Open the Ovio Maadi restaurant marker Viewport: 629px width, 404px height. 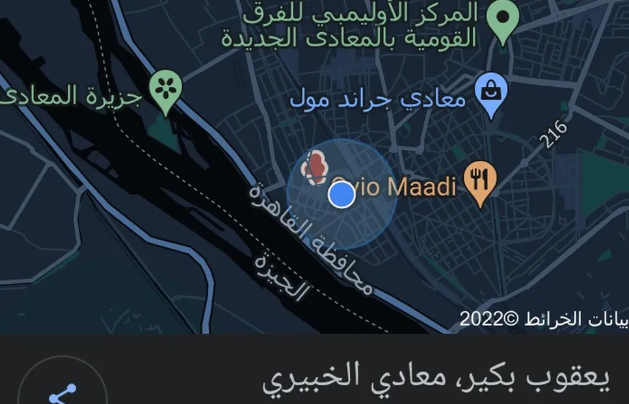click(x=482, y=183)
